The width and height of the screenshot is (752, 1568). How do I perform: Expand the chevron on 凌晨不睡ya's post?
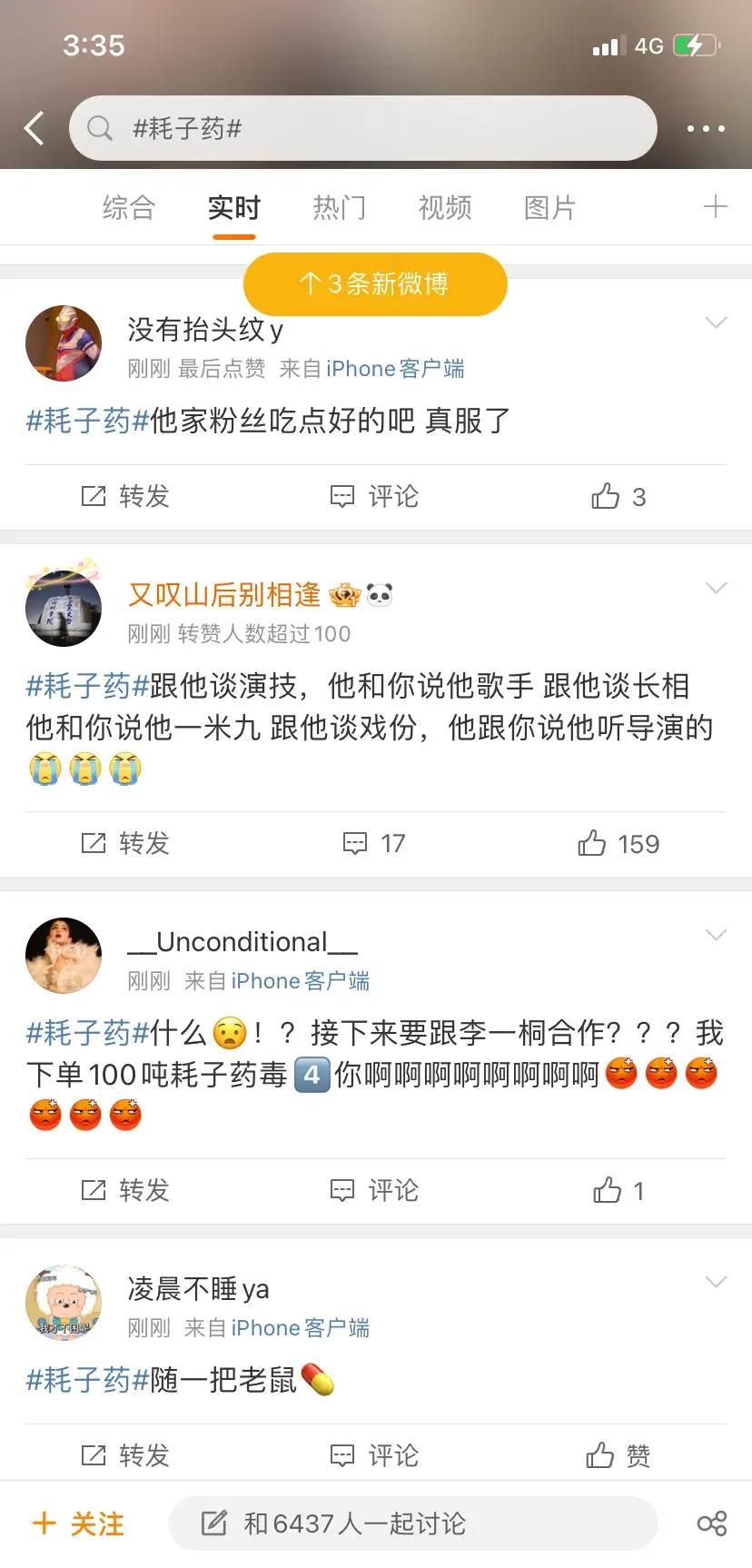pos(717,1281)
